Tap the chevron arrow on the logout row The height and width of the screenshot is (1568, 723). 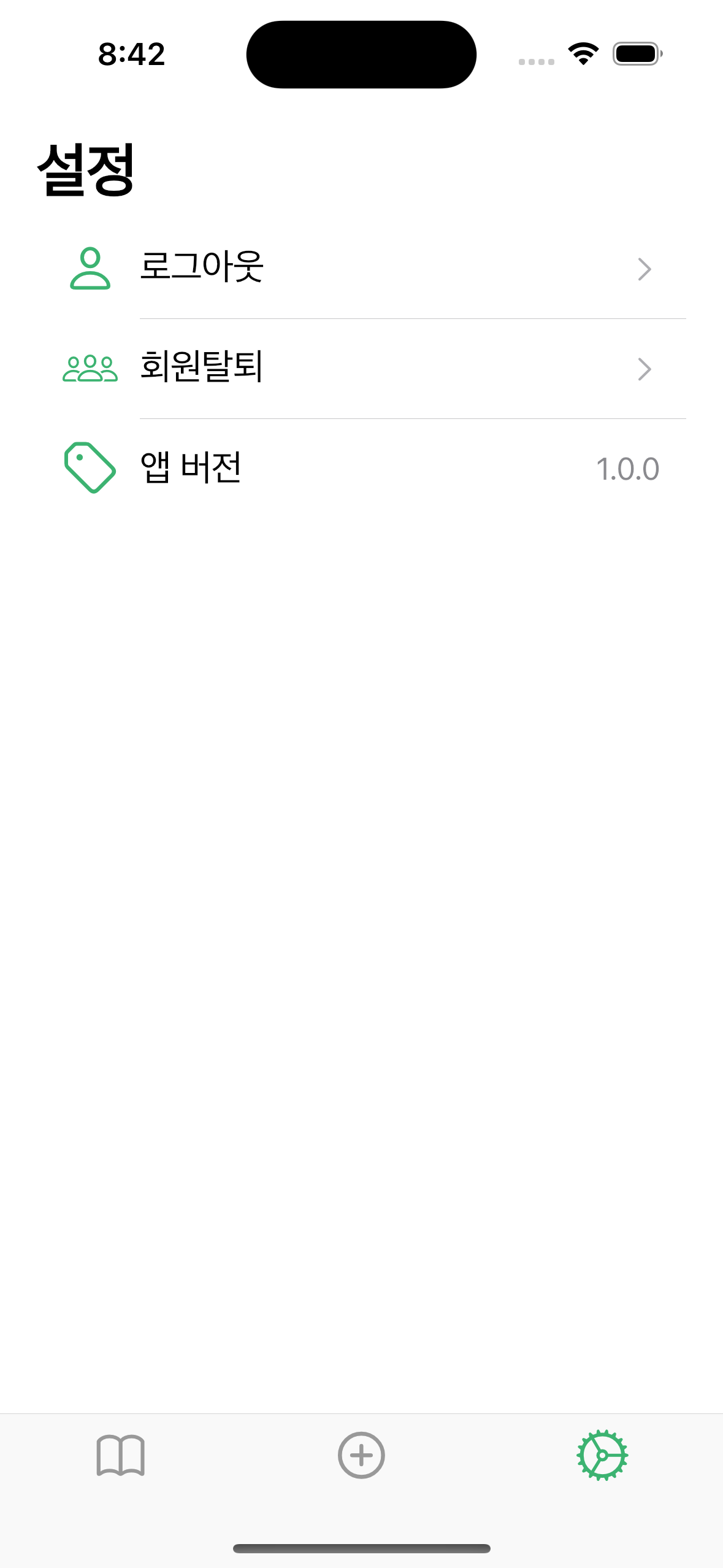point(643,269)
